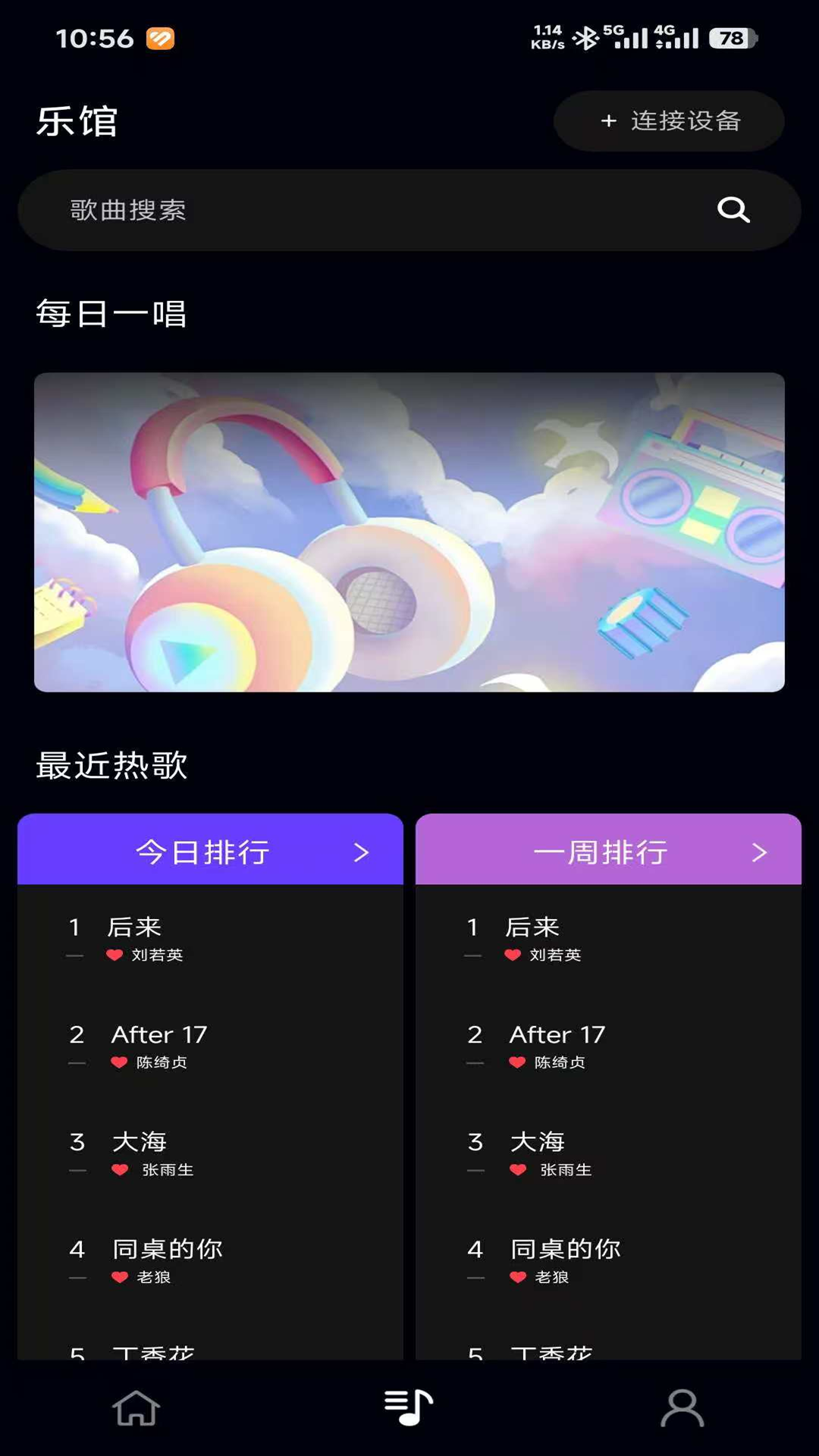
Task: Expand the 今日排行 chevron arrow
Action: [362, 851]
